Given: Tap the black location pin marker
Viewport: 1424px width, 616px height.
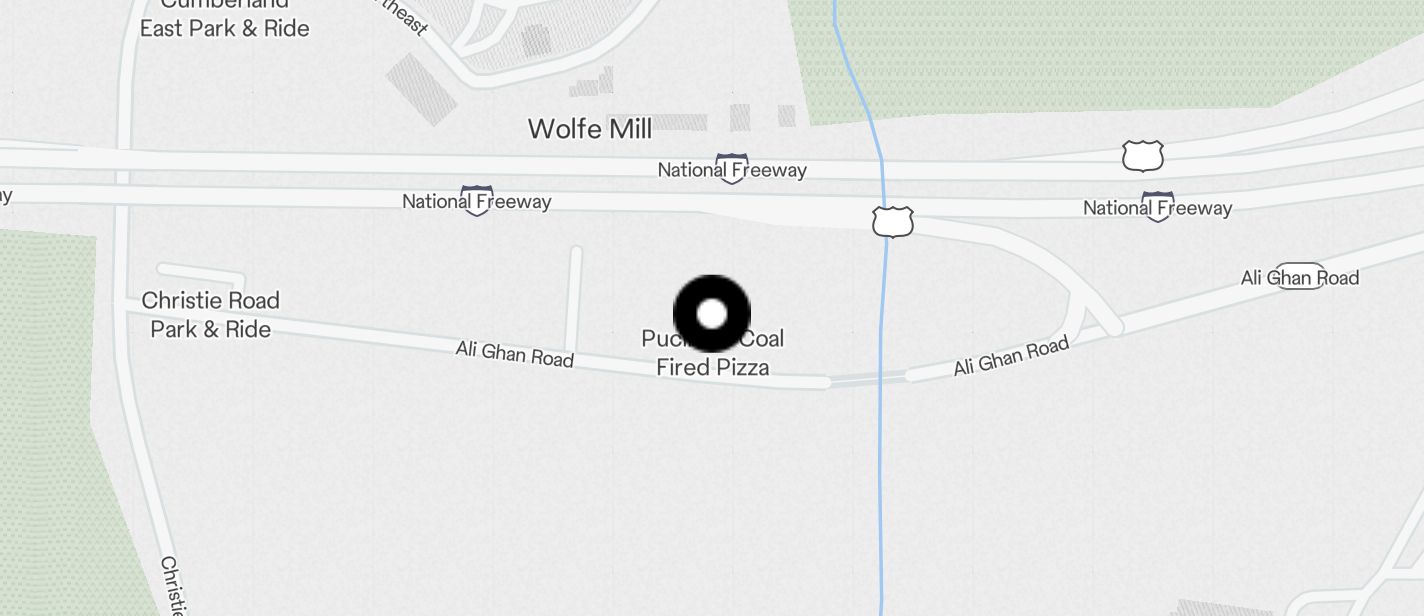Looking at the screenshot, I should [711, 314].
